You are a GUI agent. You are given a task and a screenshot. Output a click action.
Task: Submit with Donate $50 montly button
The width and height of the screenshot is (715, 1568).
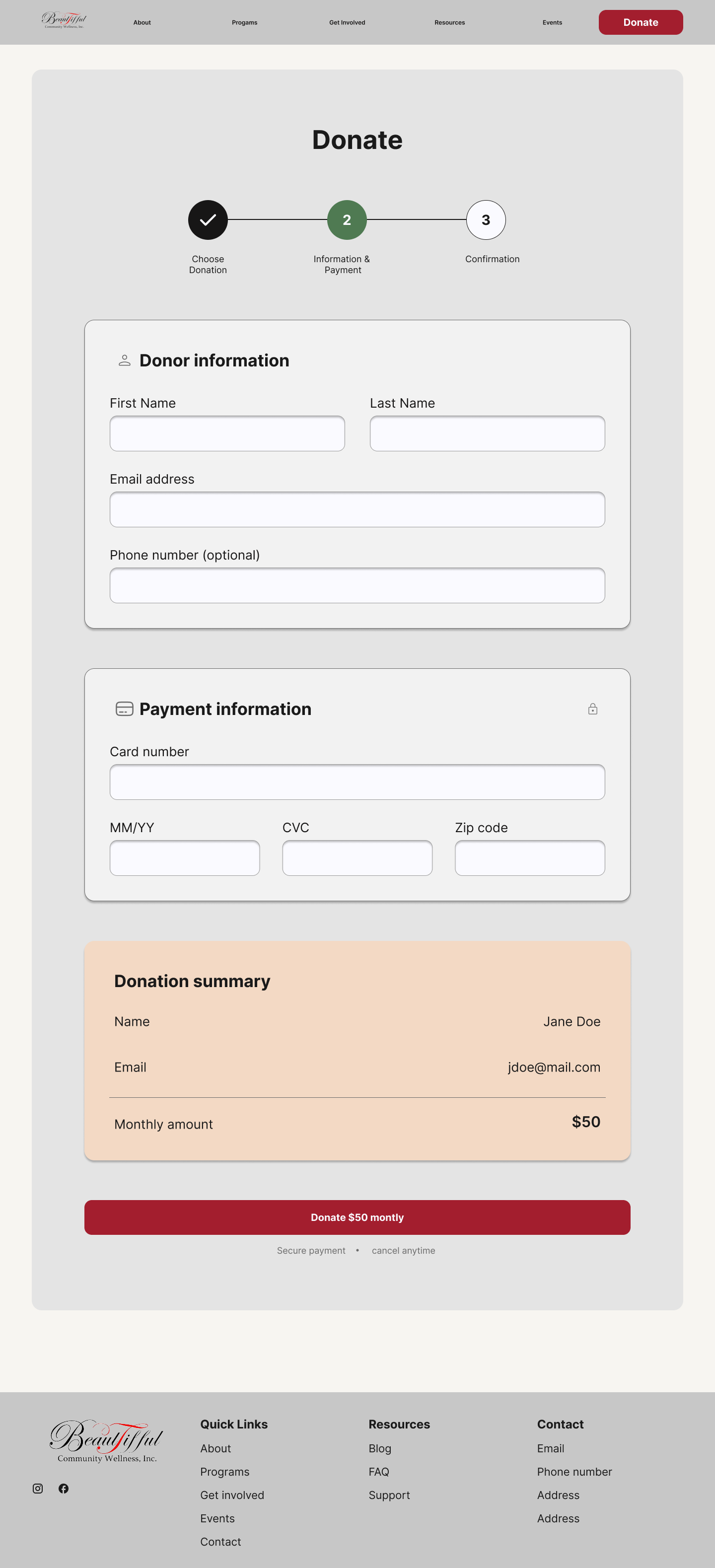[x=357, y=1217]
